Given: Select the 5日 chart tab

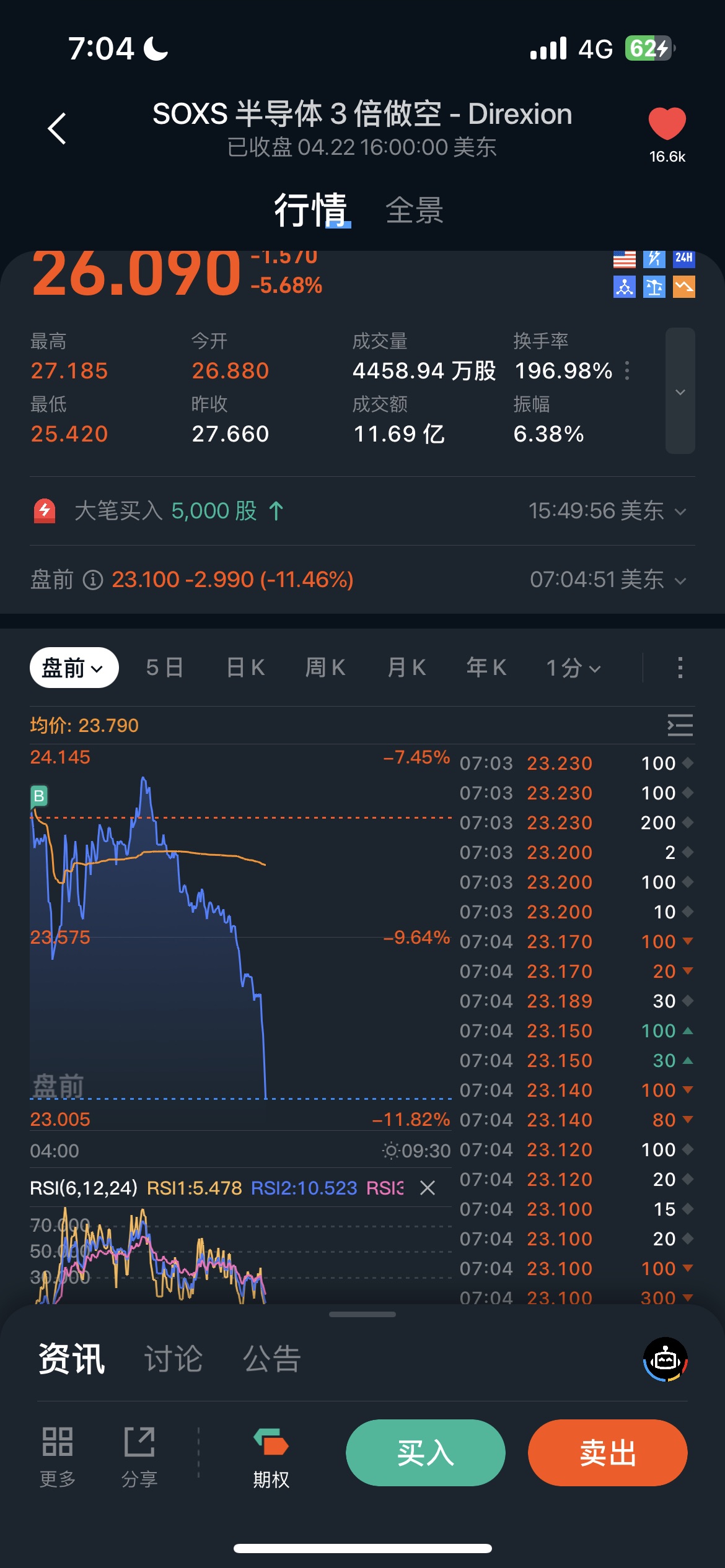Looking at the screenshot, I should click(164, 668).
